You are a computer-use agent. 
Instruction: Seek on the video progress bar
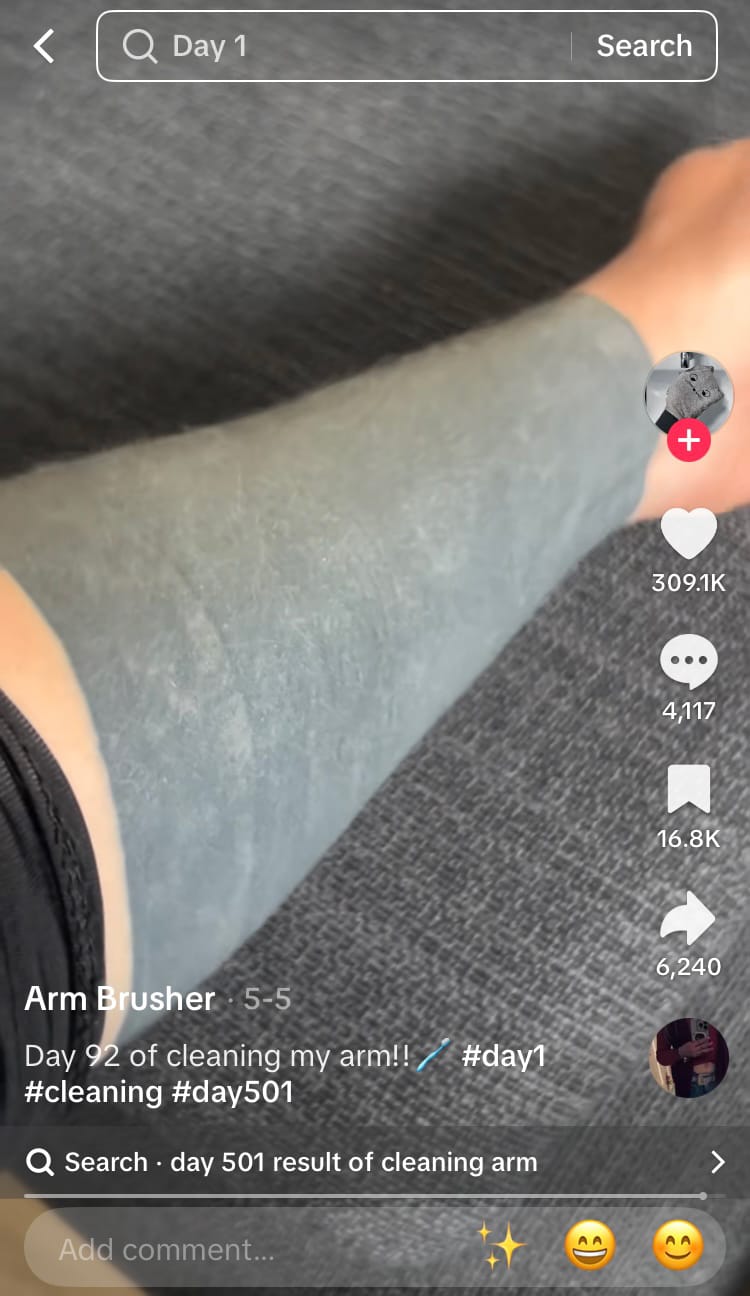click(365, 1195)
